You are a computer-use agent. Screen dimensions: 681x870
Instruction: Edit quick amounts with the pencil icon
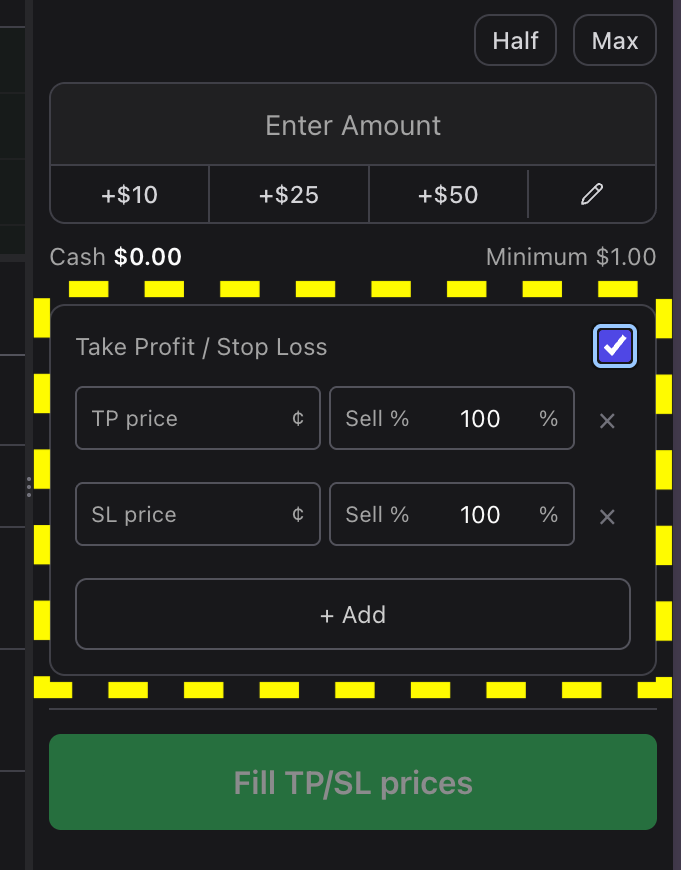click(592, 195)
